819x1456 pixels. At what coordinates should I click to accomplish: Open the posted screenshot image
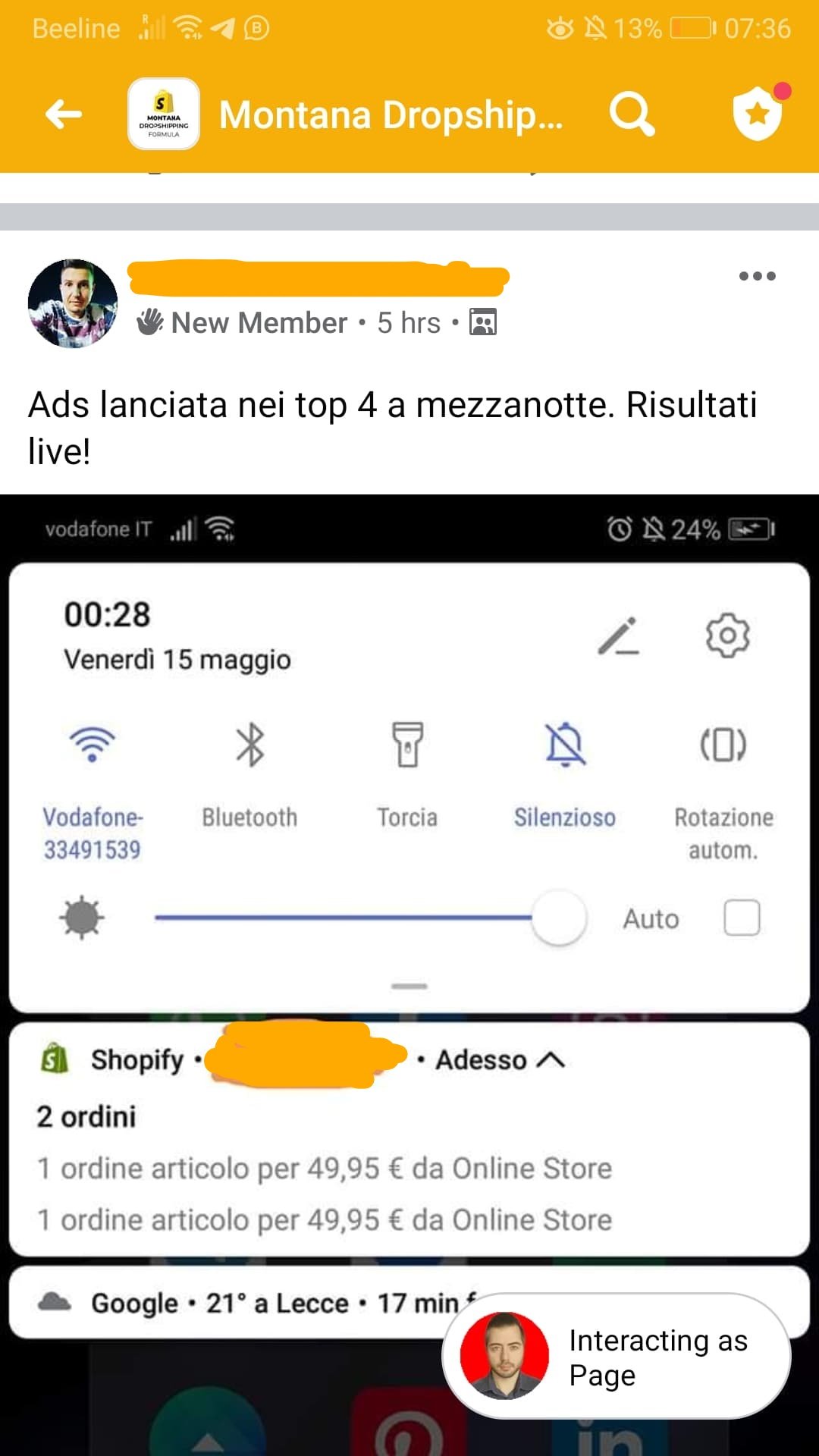click(x=409, y=910)
